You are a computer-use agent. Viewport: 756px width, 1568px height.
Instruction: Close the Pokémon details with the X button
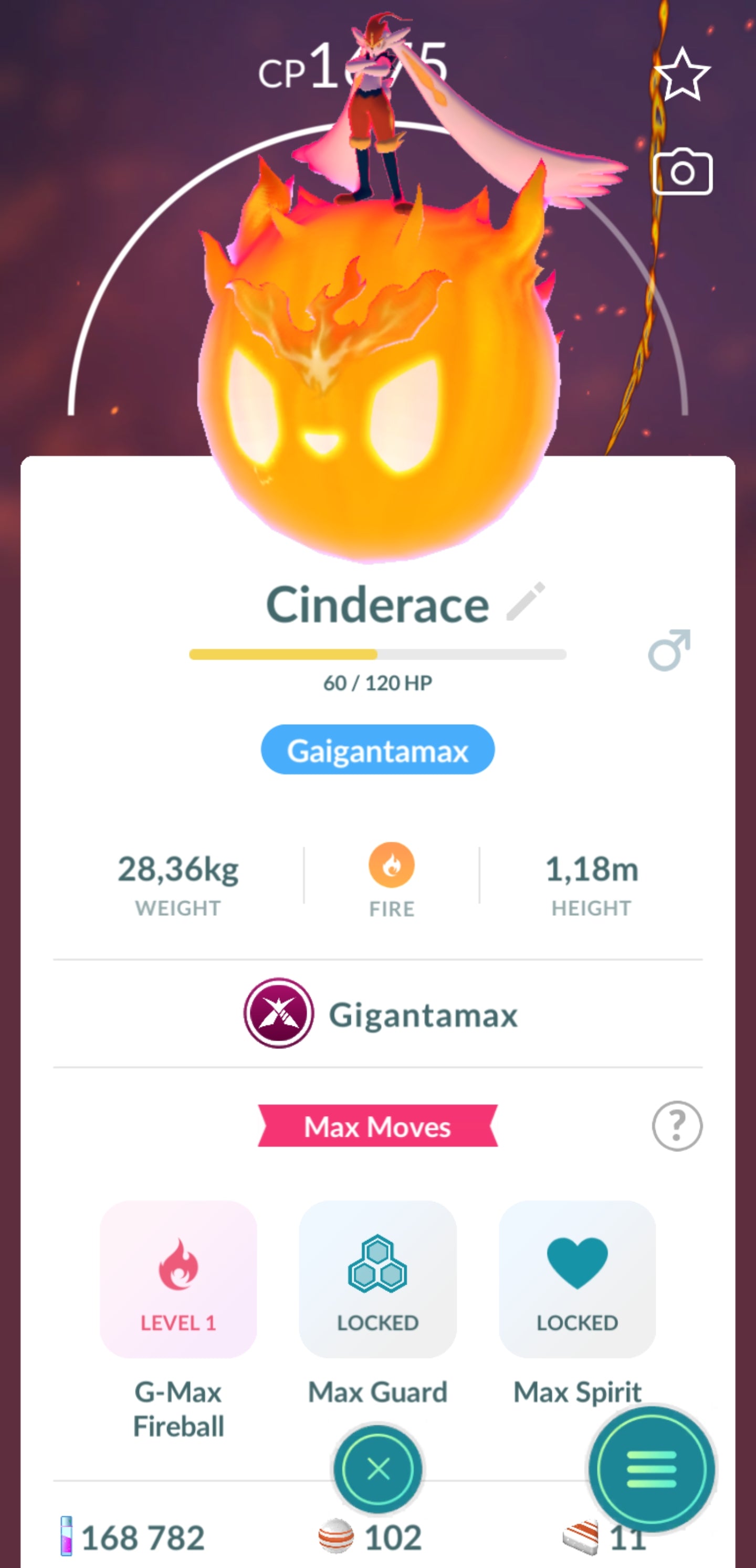coord(377,1469)
